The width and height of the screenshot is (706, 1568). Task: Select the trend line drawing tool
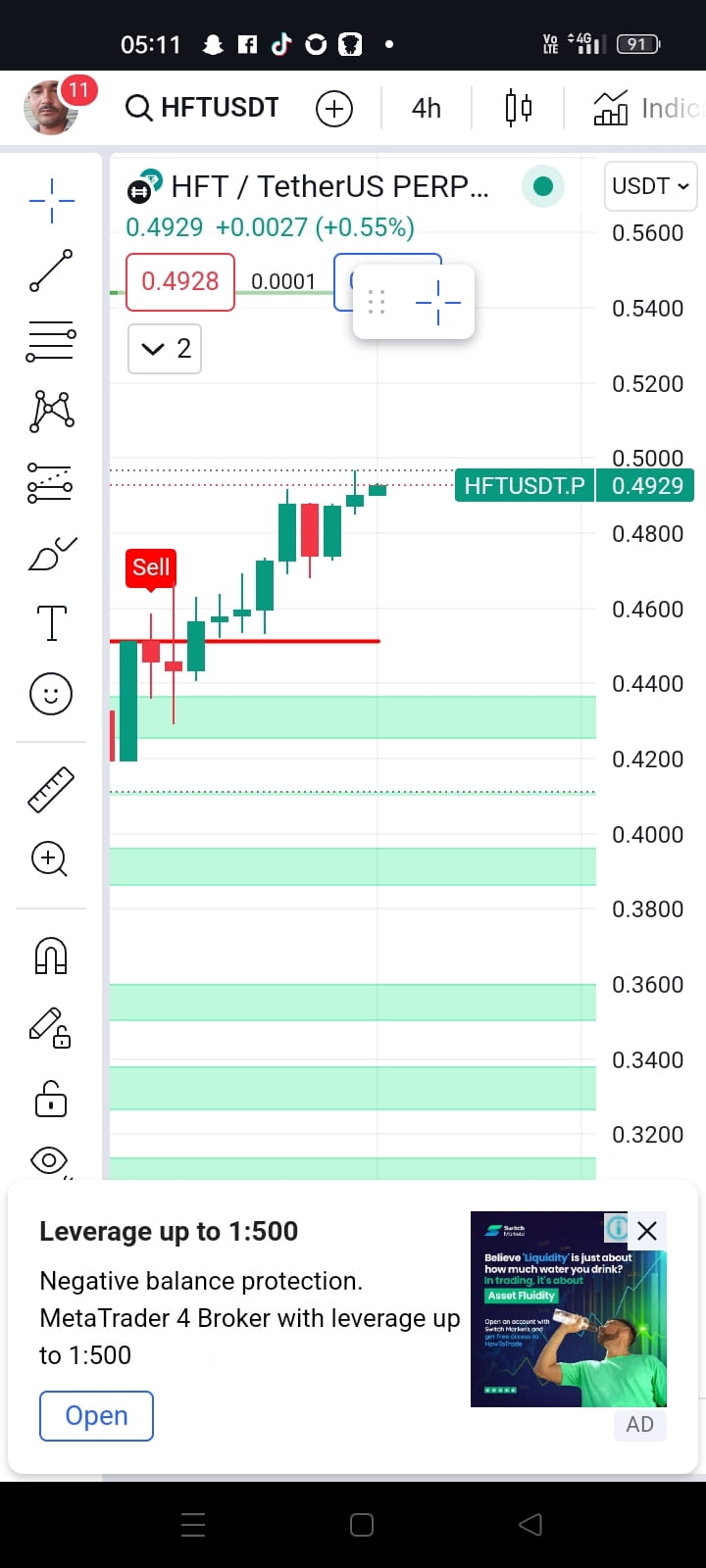50,271
